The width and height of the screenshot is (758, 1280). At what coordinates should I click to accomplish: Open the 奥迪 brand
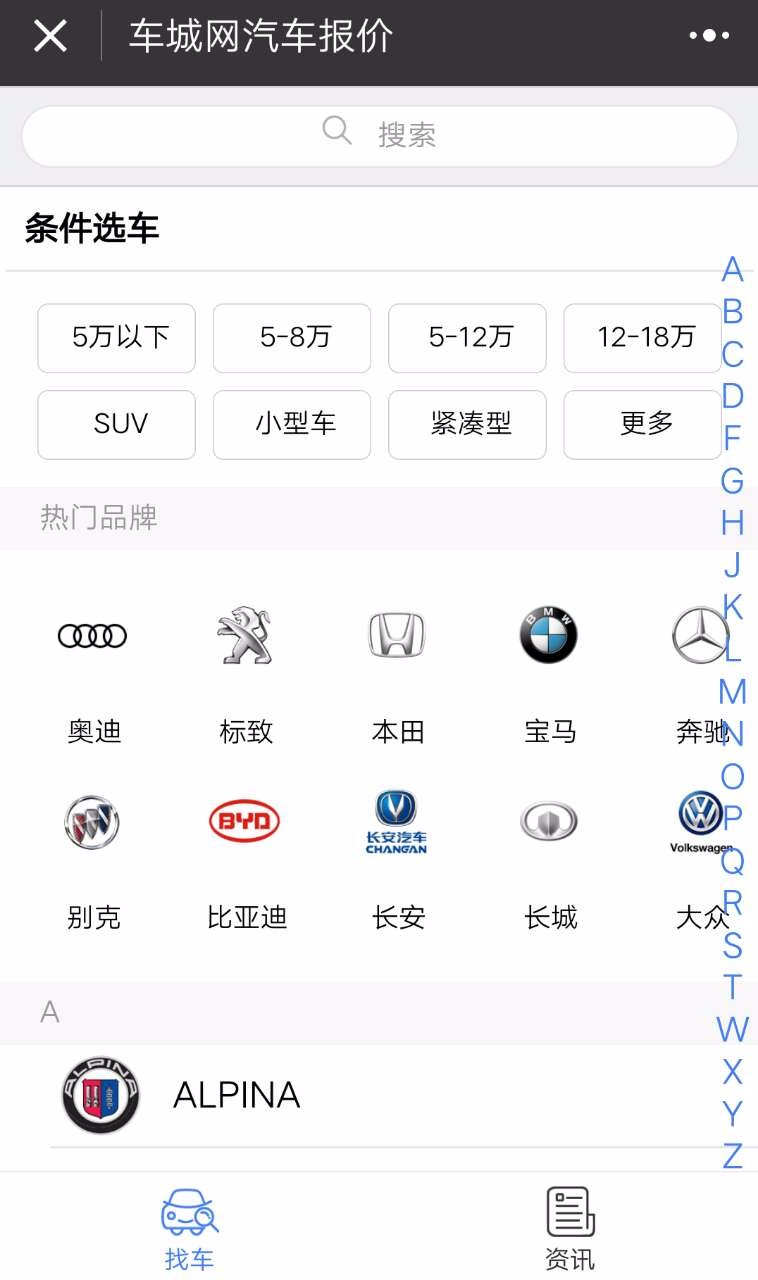93,675
